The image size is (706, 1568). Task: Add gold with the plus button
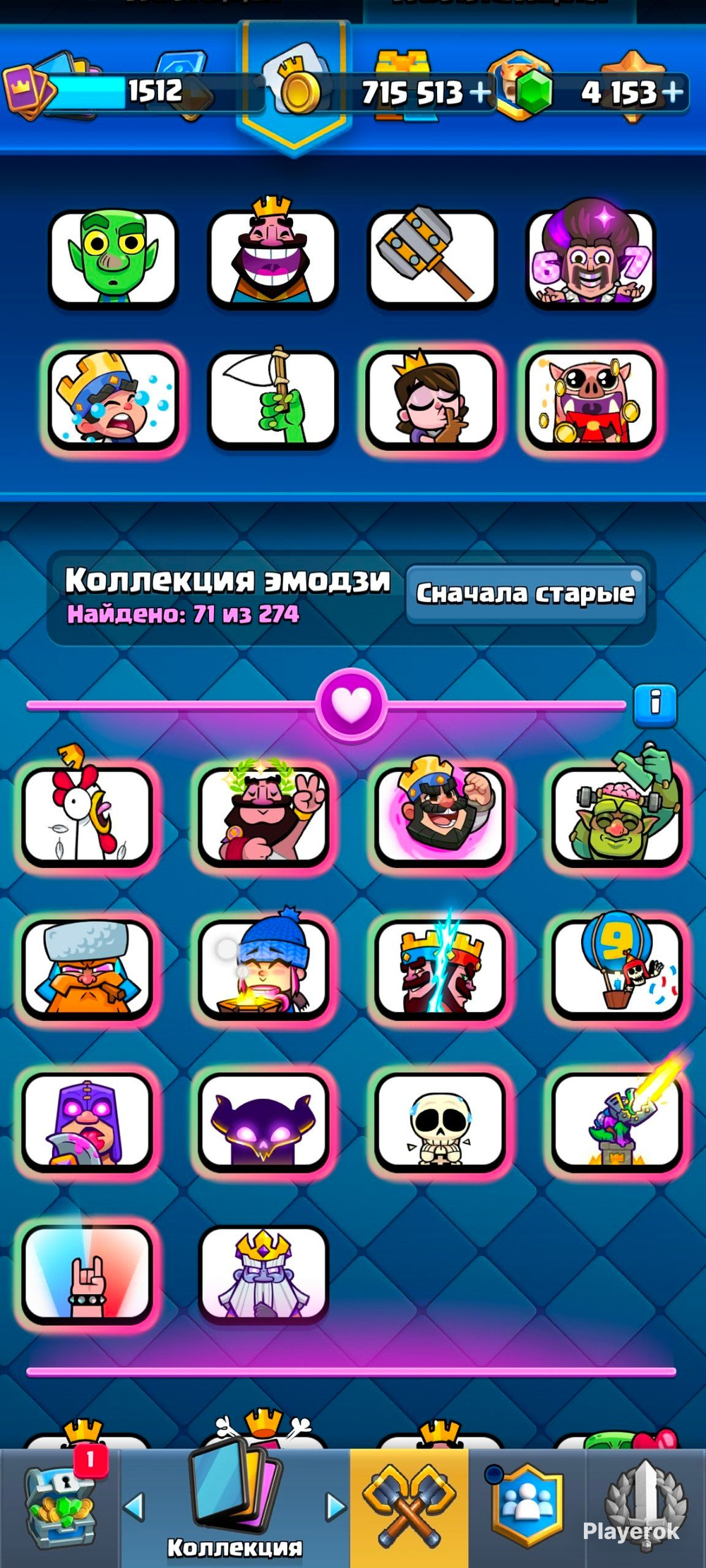[480, 92]
